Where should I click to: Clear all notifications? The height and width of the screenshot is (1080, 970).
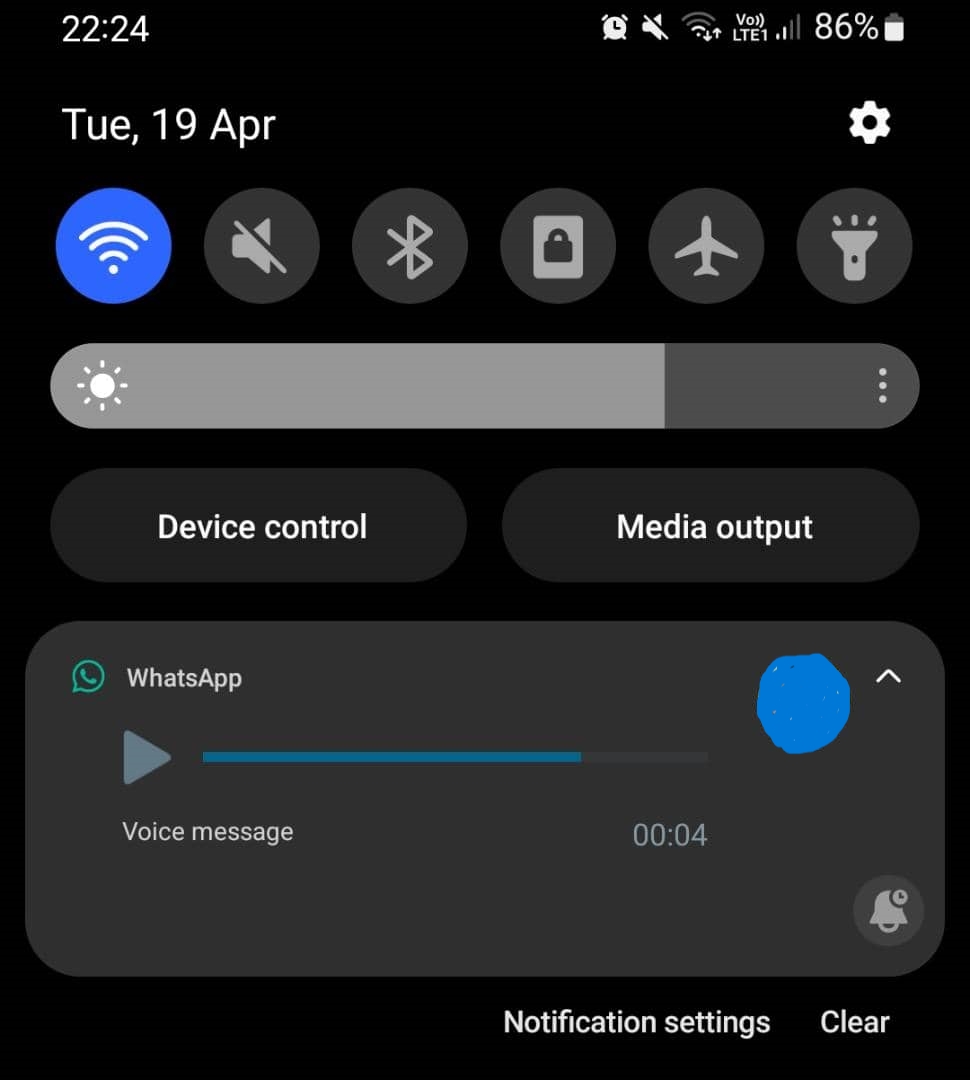(x=854, y=1022)
